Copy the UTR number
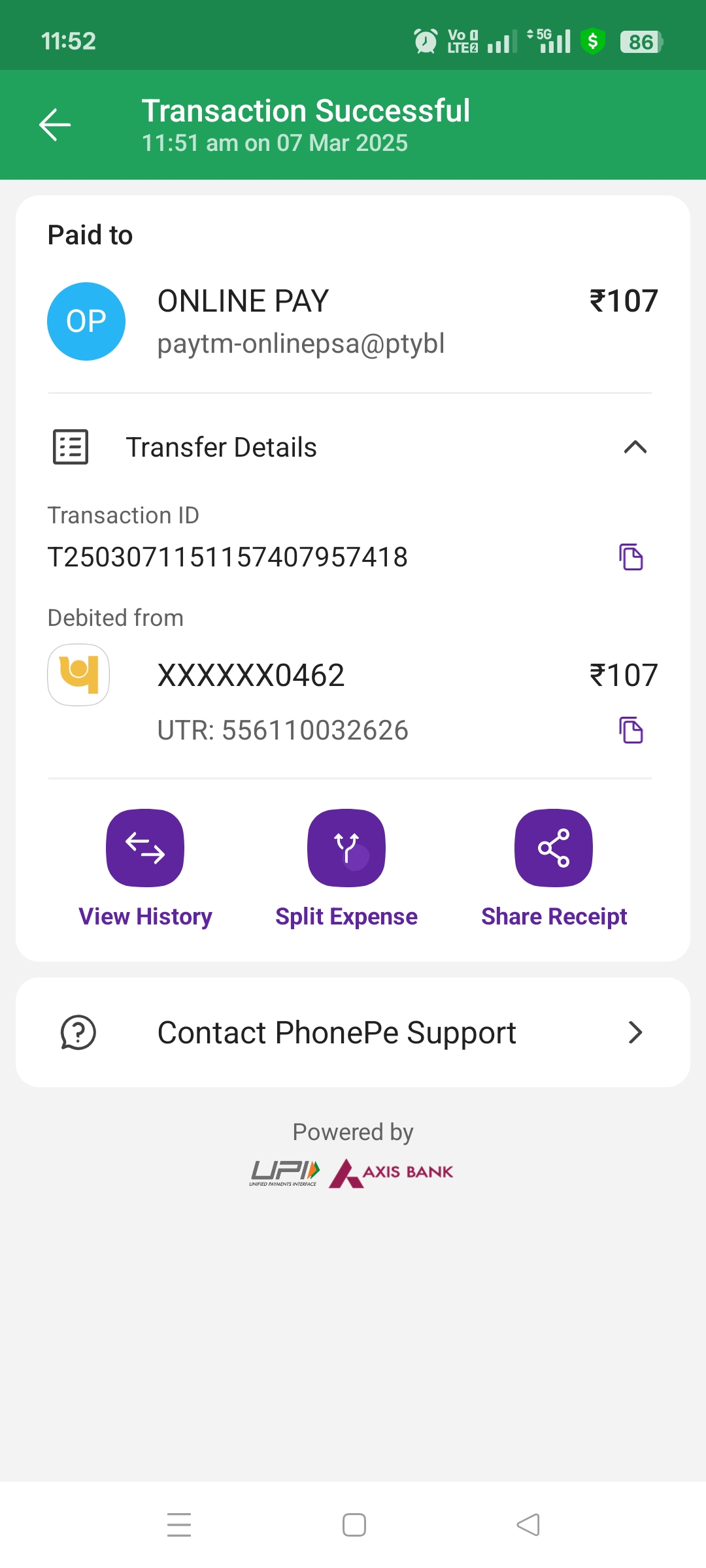The height and width of the screenshot is (1568, 706). click(x=631, y=730)
